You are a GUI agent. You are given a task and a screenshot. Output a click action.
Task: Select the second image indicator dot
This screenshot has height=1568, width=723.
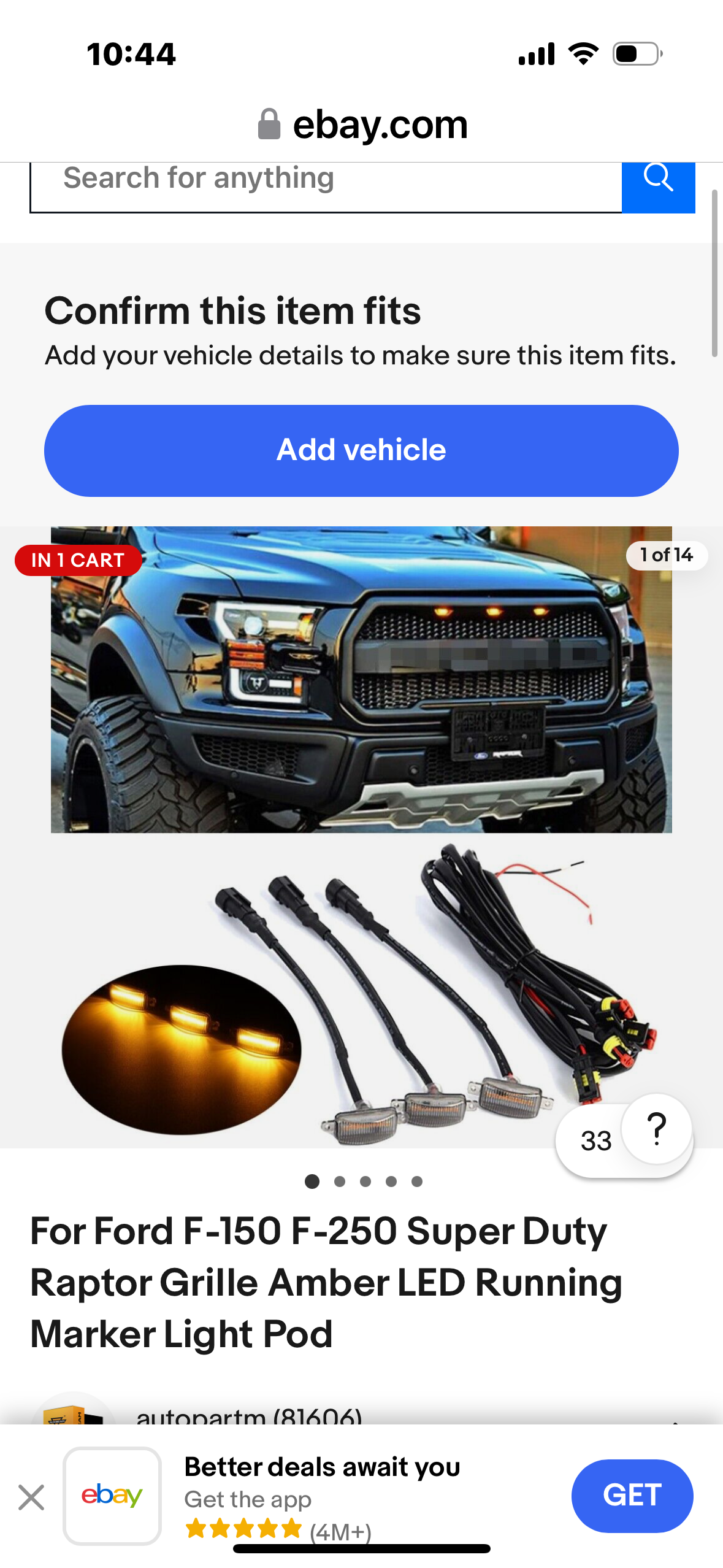tap(339, 1182)
